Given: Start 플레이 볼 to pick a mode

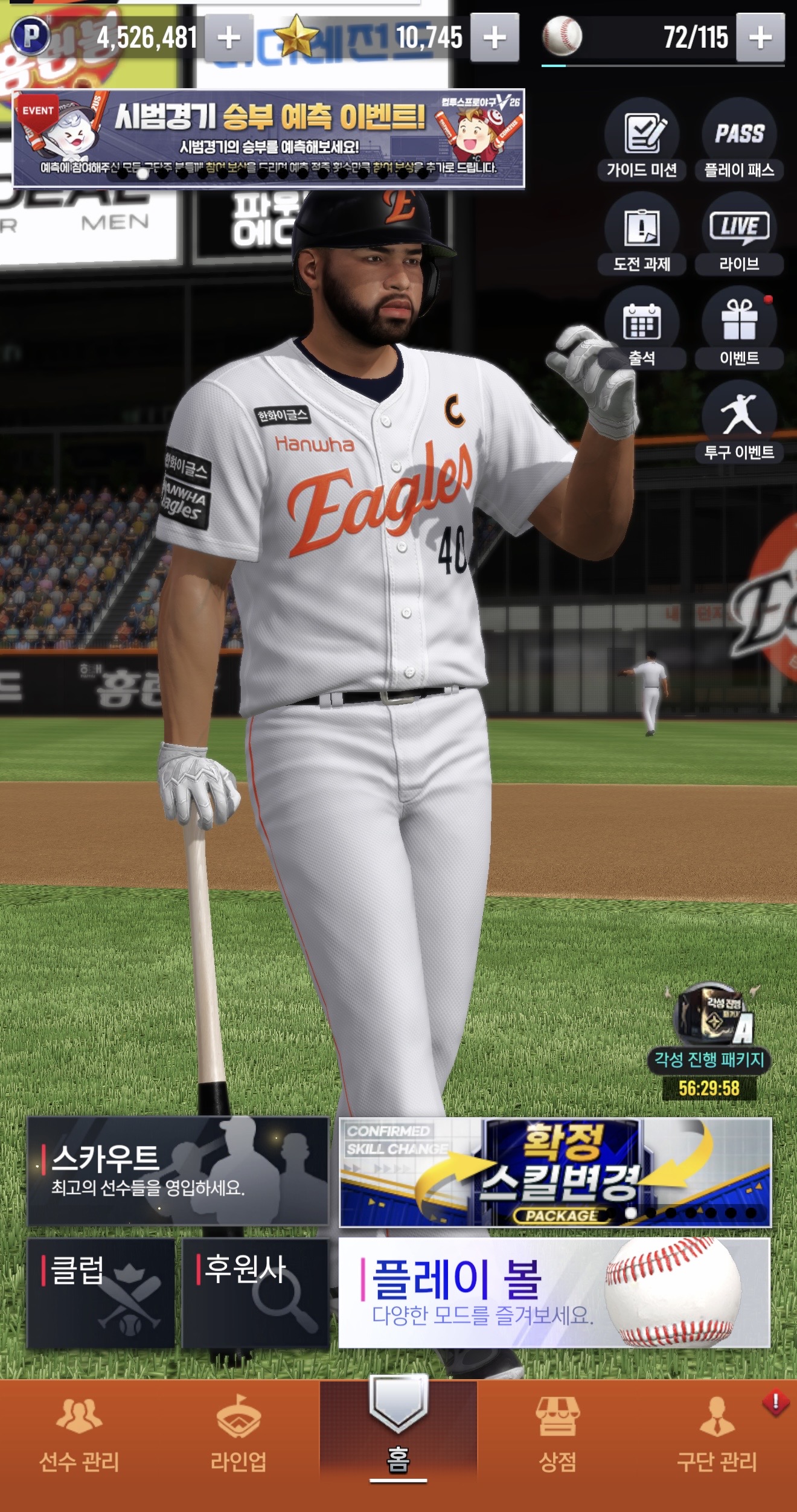Looking at the screenshot, I should (x=554, y=1293).
